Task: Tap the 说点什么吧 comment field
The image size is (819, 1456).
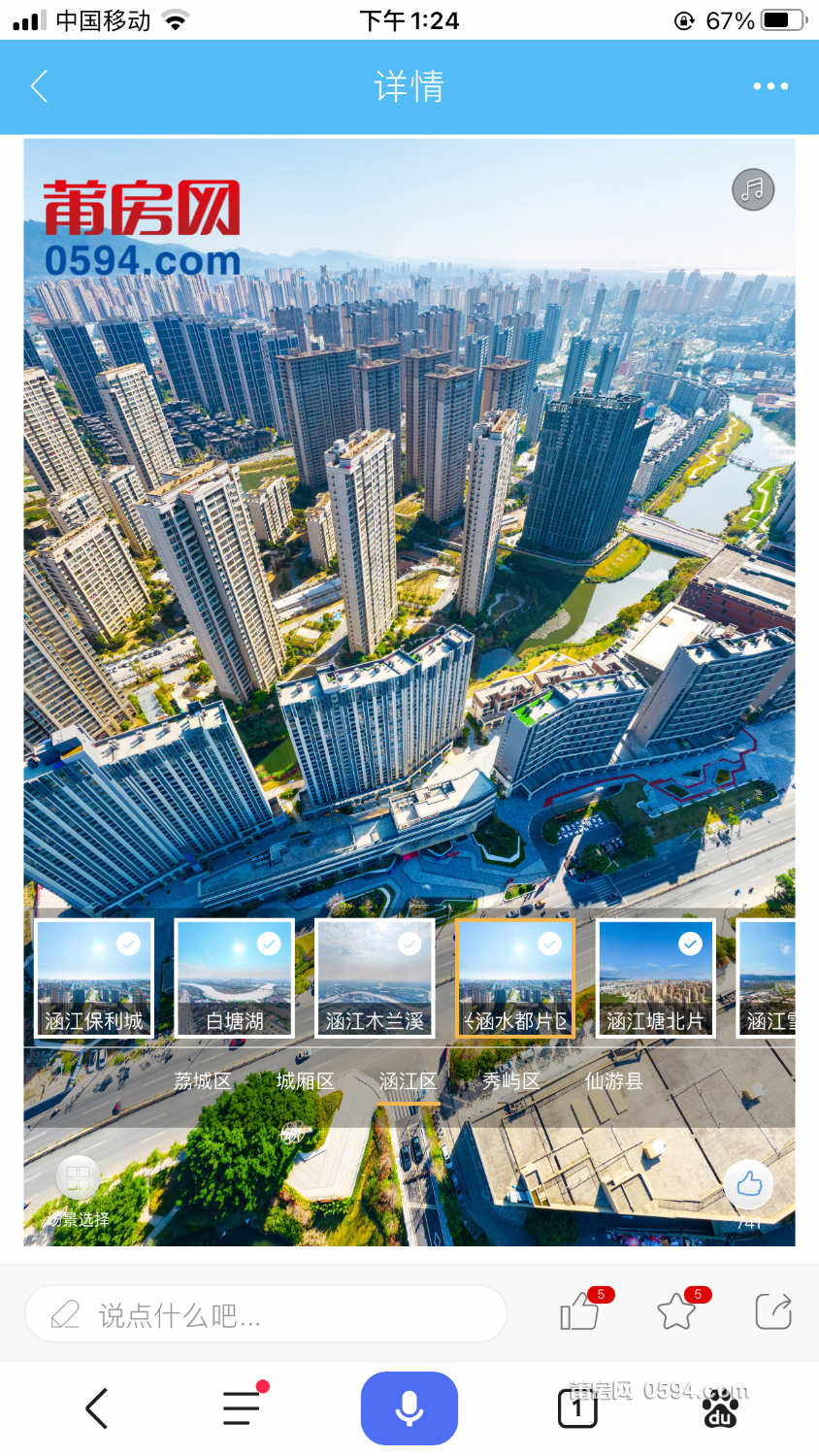Action: tap(266, 1315)
